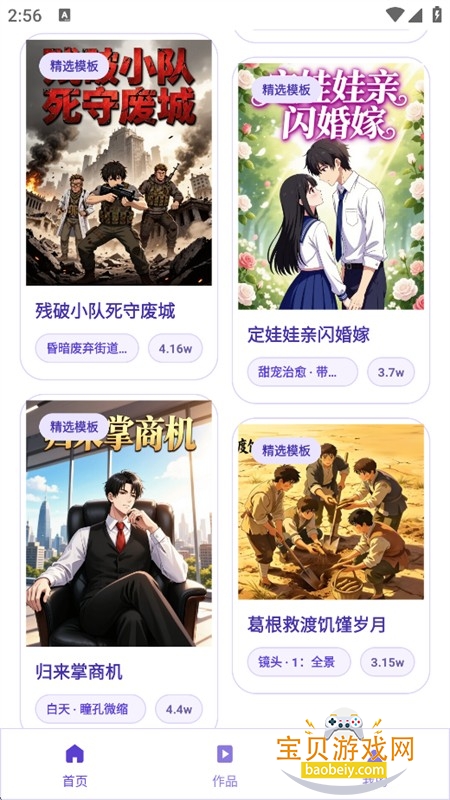Open the 葛根救渡饥馑岁月 template card
This screenshot has height=800, width=450.
coord(331,556)
